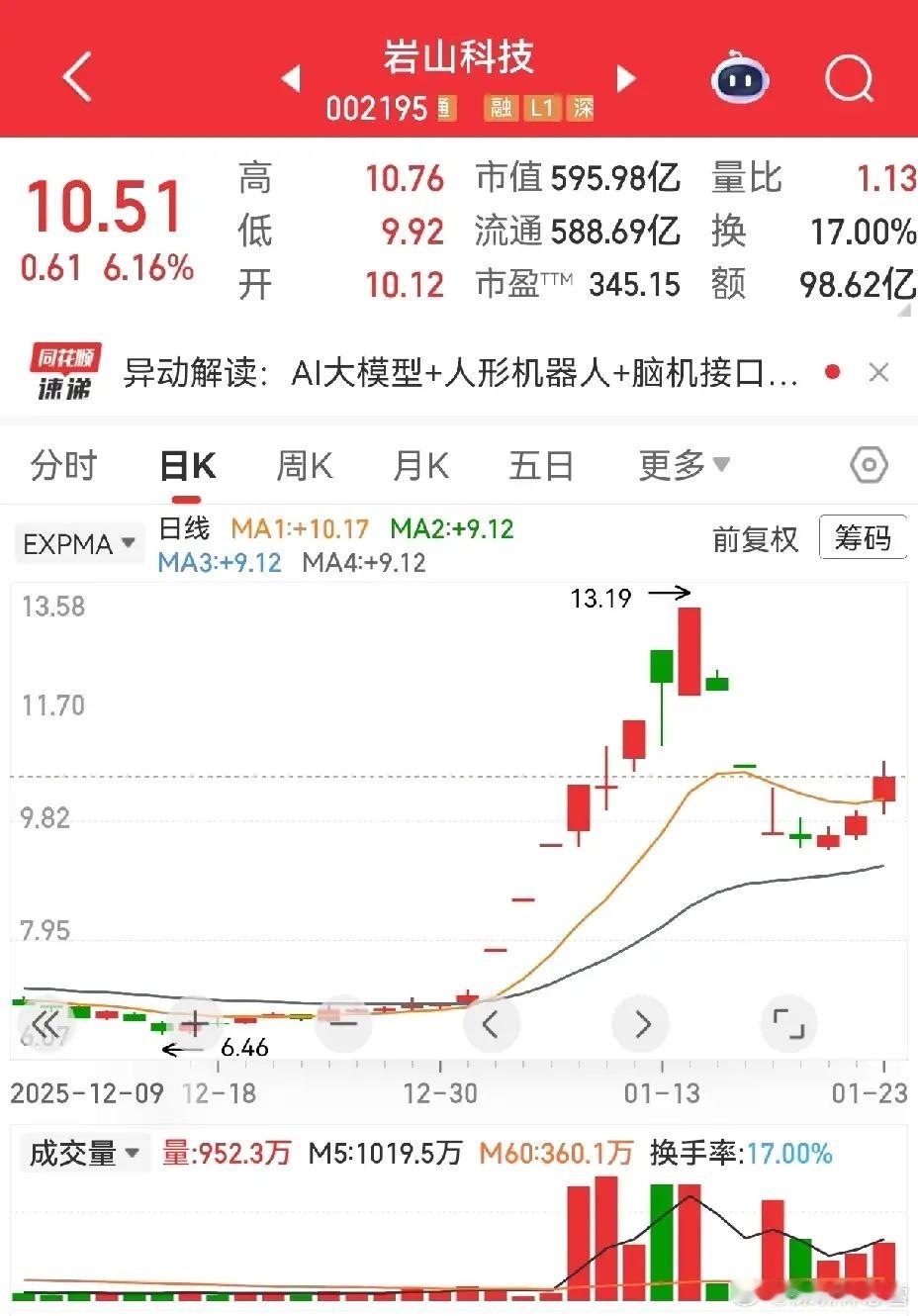Change the EXPMA indicator dropdown
Screen dimensions: 918x1316
pyautogui.click(x=79, y=544)
